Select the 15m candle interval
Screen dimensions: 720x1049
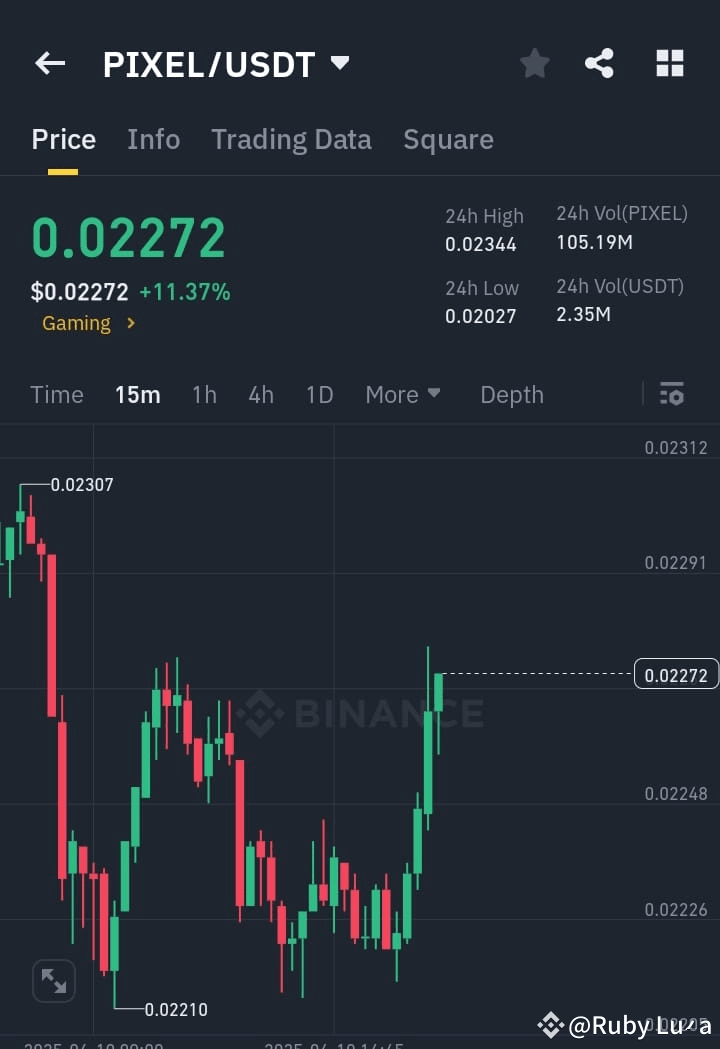137,394
